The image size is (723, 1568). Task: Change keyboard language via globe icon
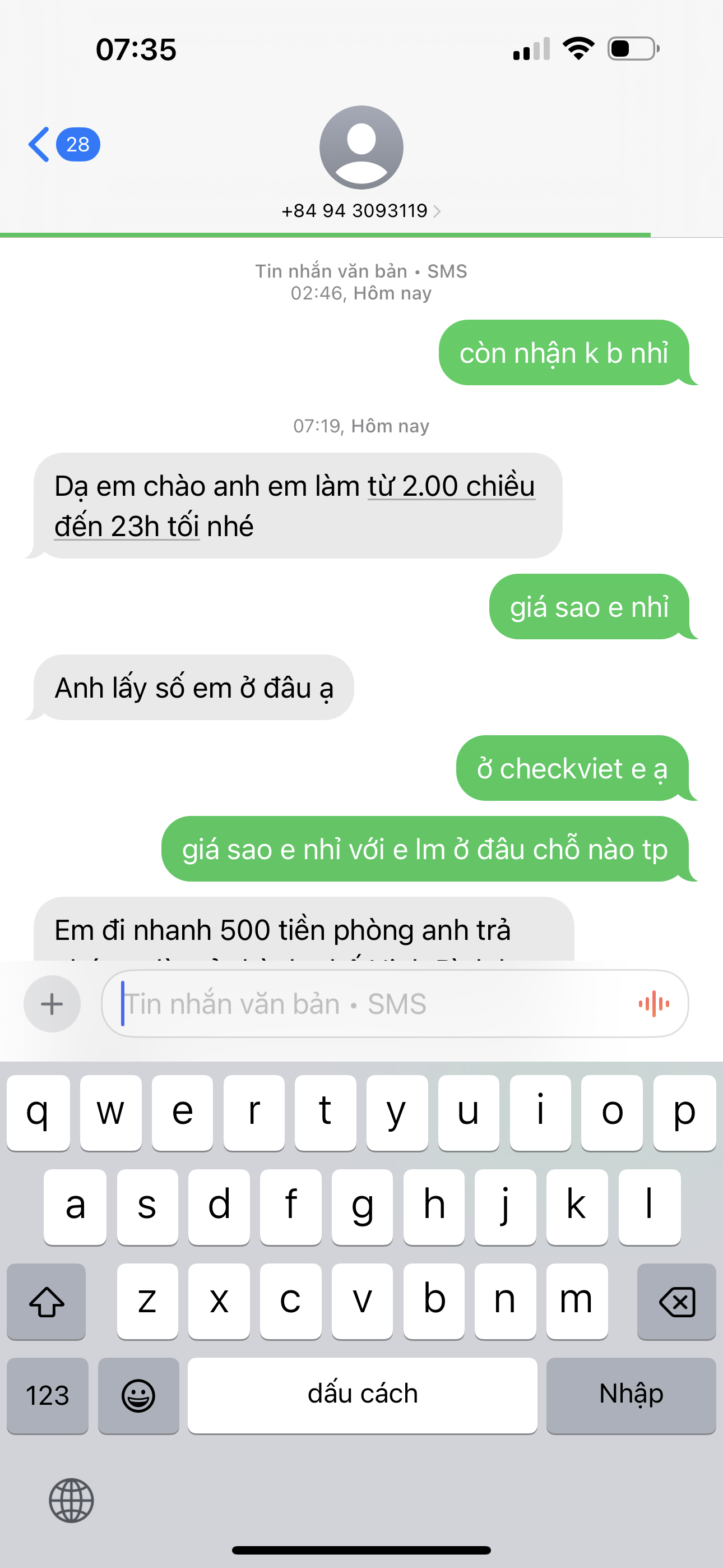pyautogui.click(x=71, y=1501)
